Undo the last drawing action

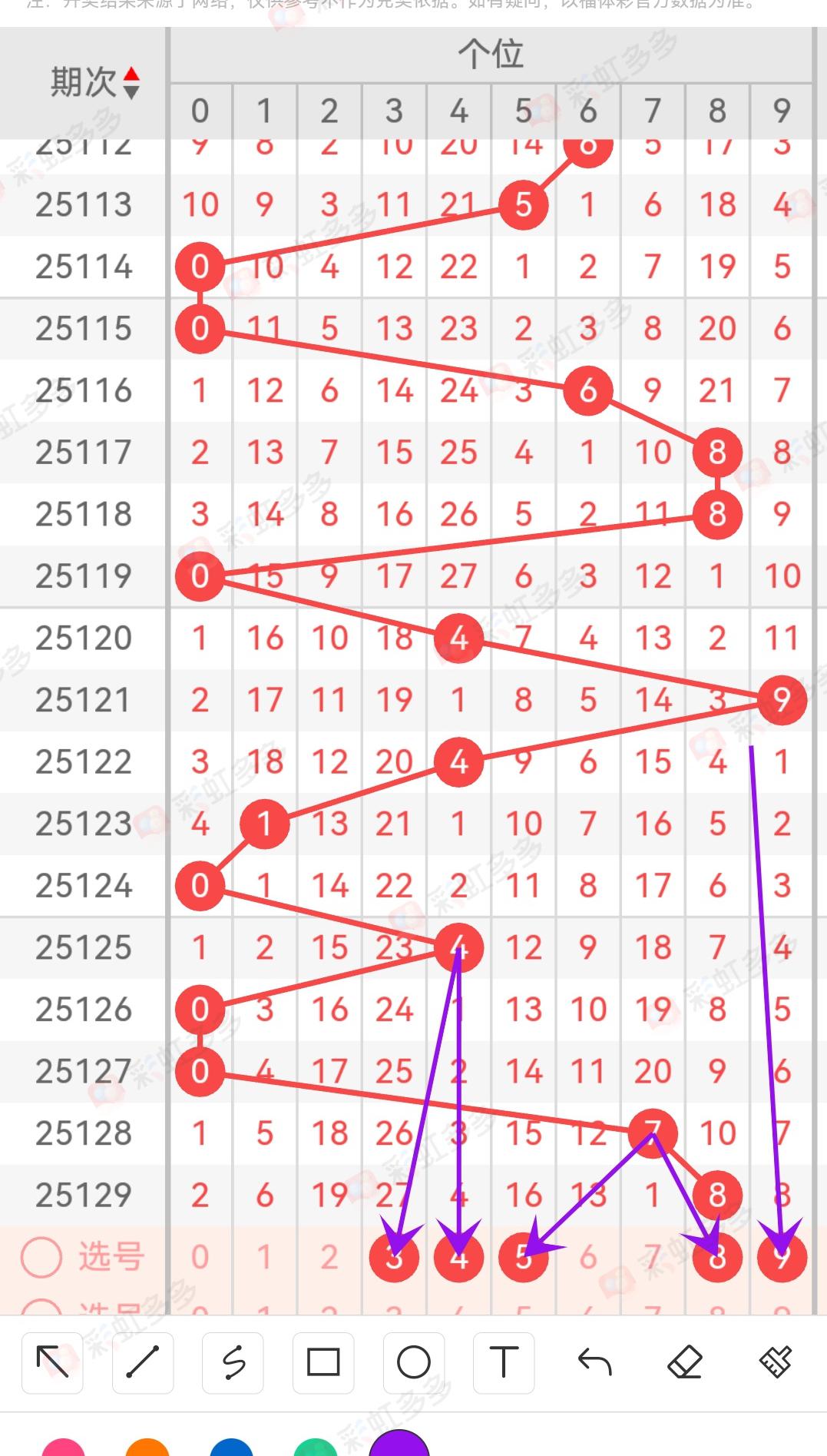click(594, 1363)
